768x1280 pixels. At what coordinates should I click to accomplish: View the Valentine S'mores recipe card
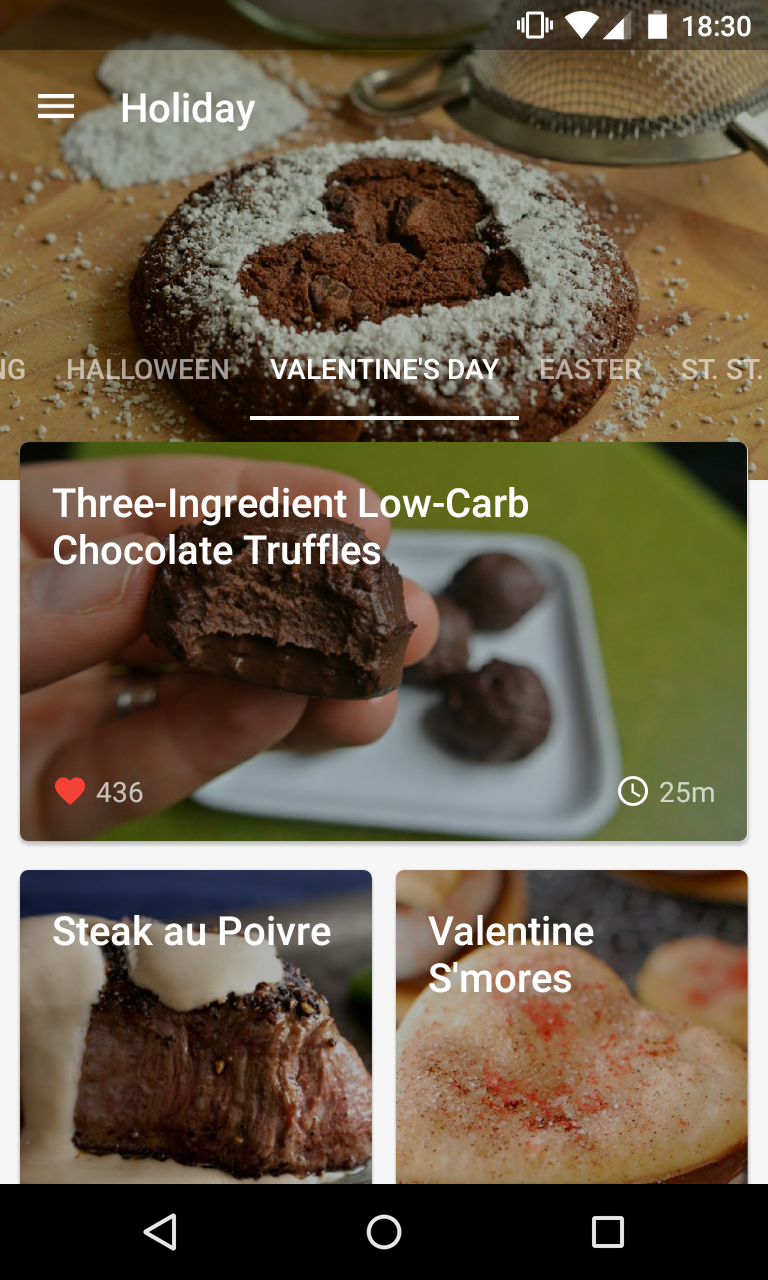click(572, 1030)
